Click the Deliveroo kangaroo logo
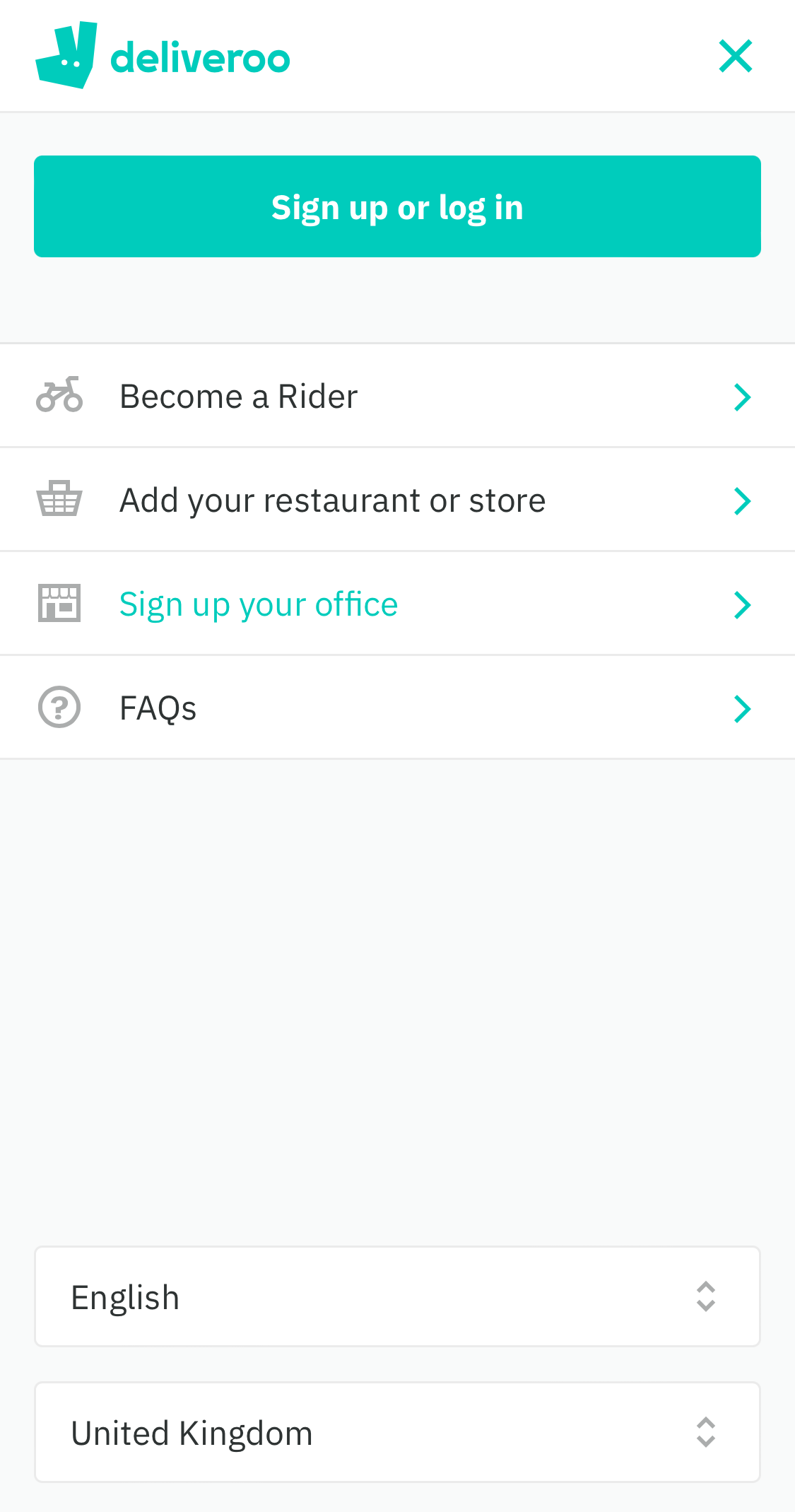This screenshot has height=1512, width=795. pos(67,55)
